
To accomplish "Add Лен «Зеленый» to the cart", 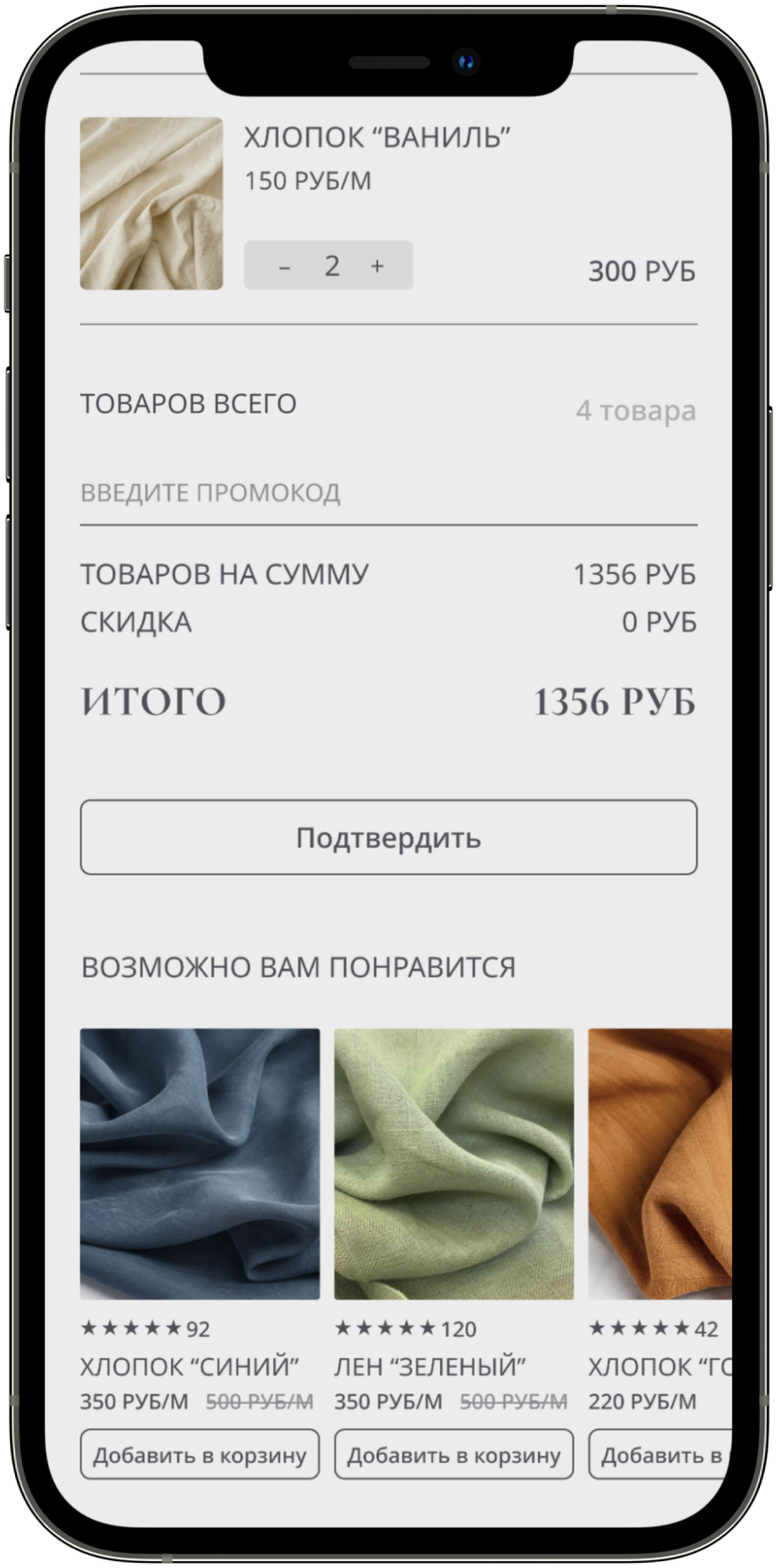I will 454,1455.
